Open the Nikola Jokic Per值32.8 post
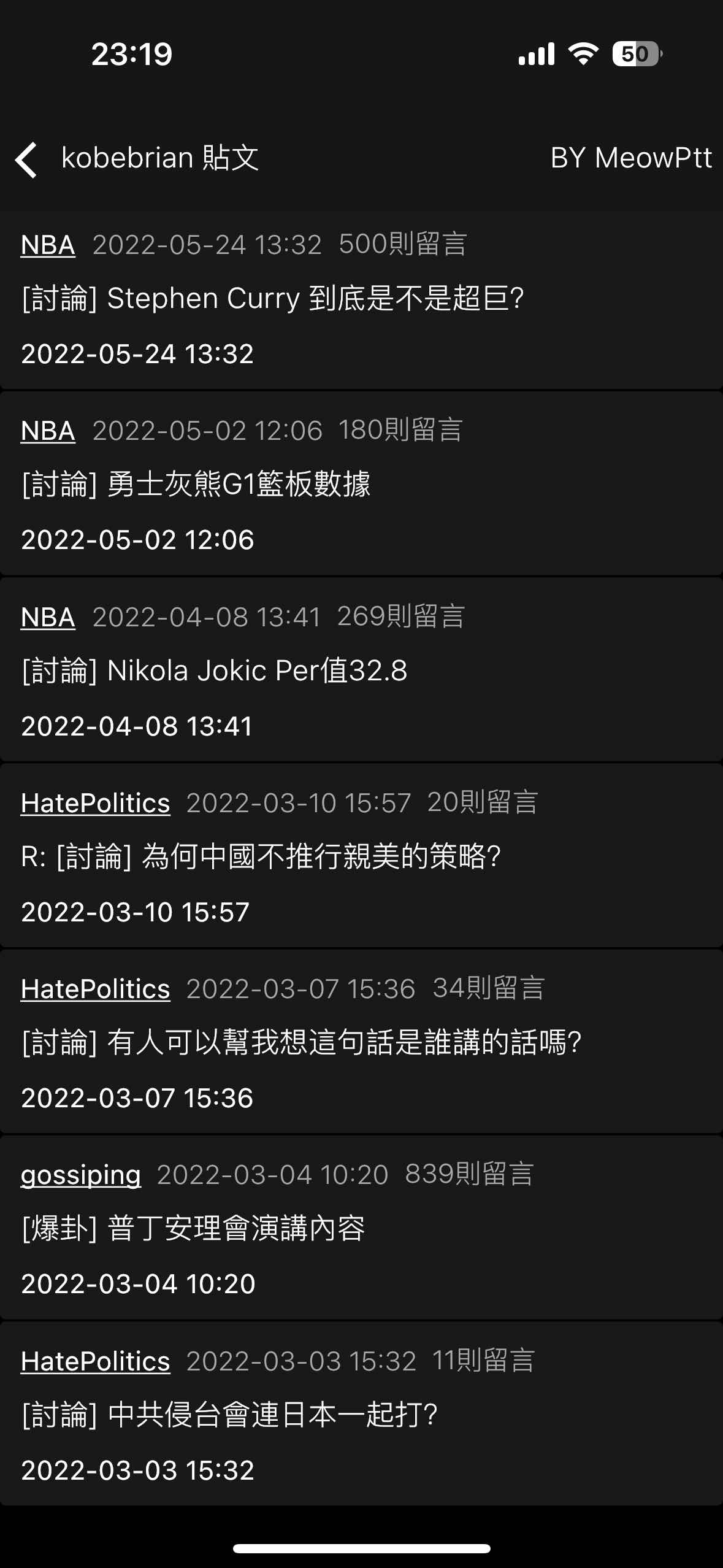Viewport: 723px width, 1568px height. click(215, 671)
